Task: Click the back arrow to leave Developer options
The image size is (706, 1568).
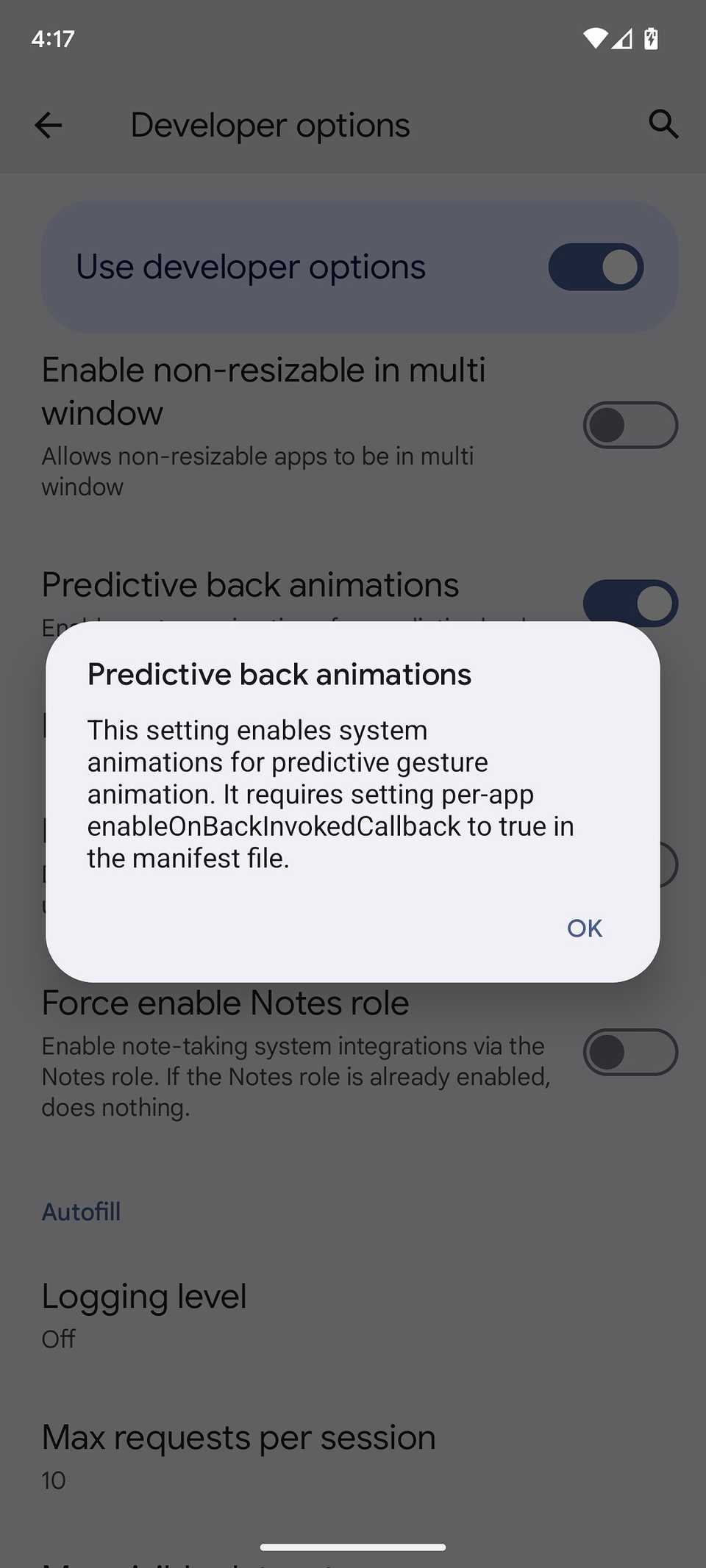Action: [48, 125]
